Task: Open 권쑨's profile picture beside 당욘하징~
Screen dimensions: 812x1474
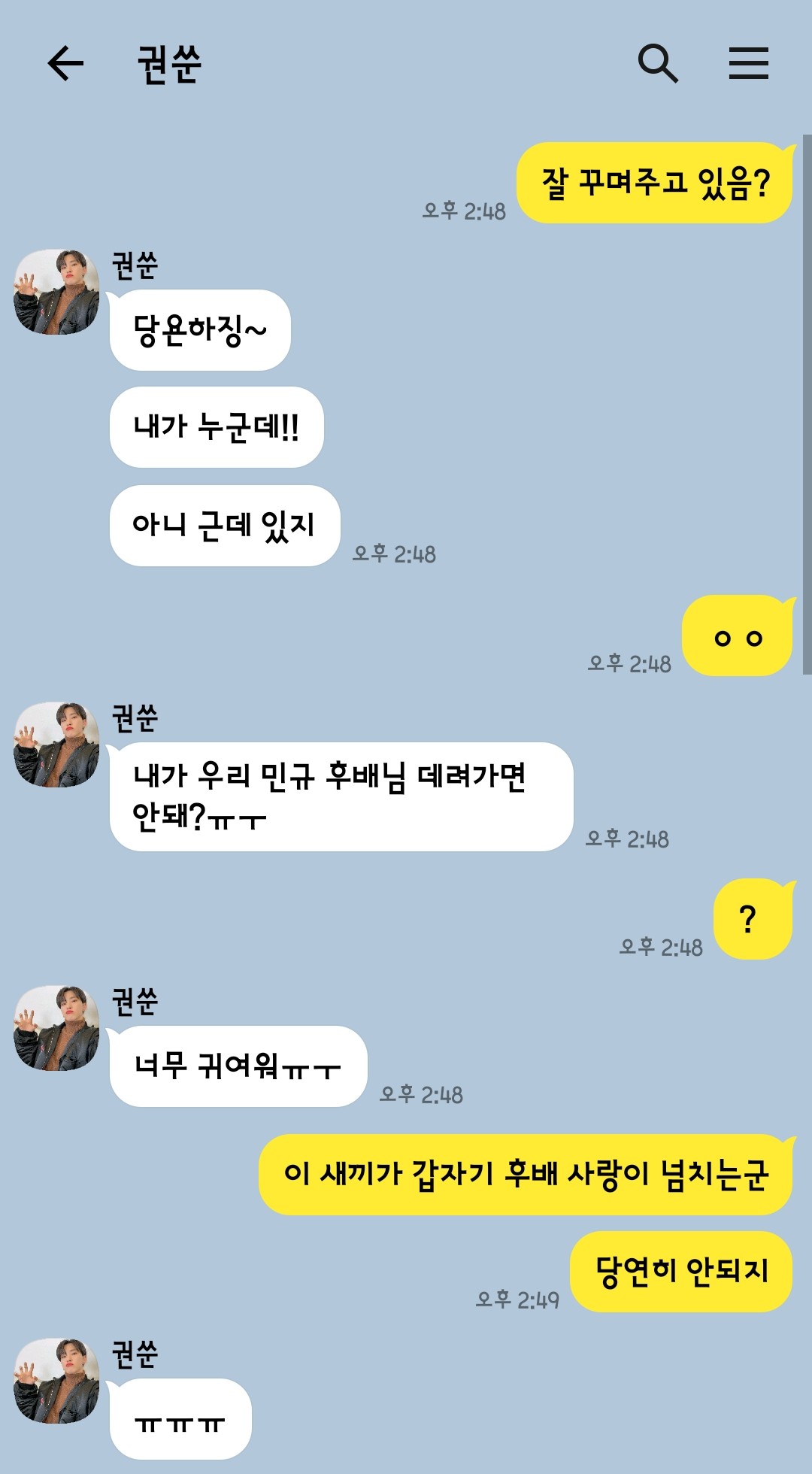Action: pyautogui.click(x=56, y=293)
